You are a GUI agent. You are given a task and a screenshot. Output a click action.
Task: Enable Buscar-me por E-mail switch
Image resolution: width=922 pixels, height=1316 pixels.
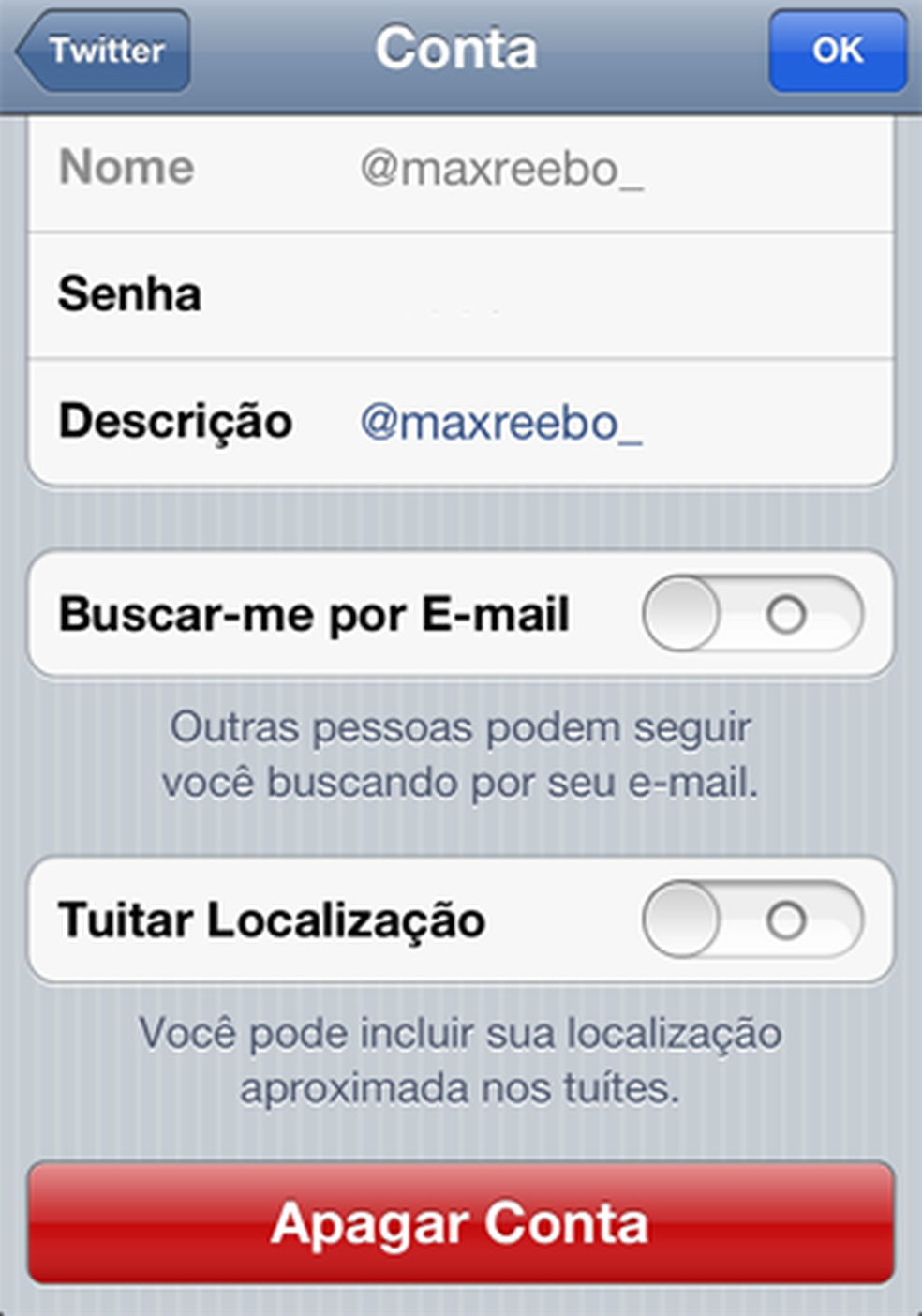[x=752, y=615]
